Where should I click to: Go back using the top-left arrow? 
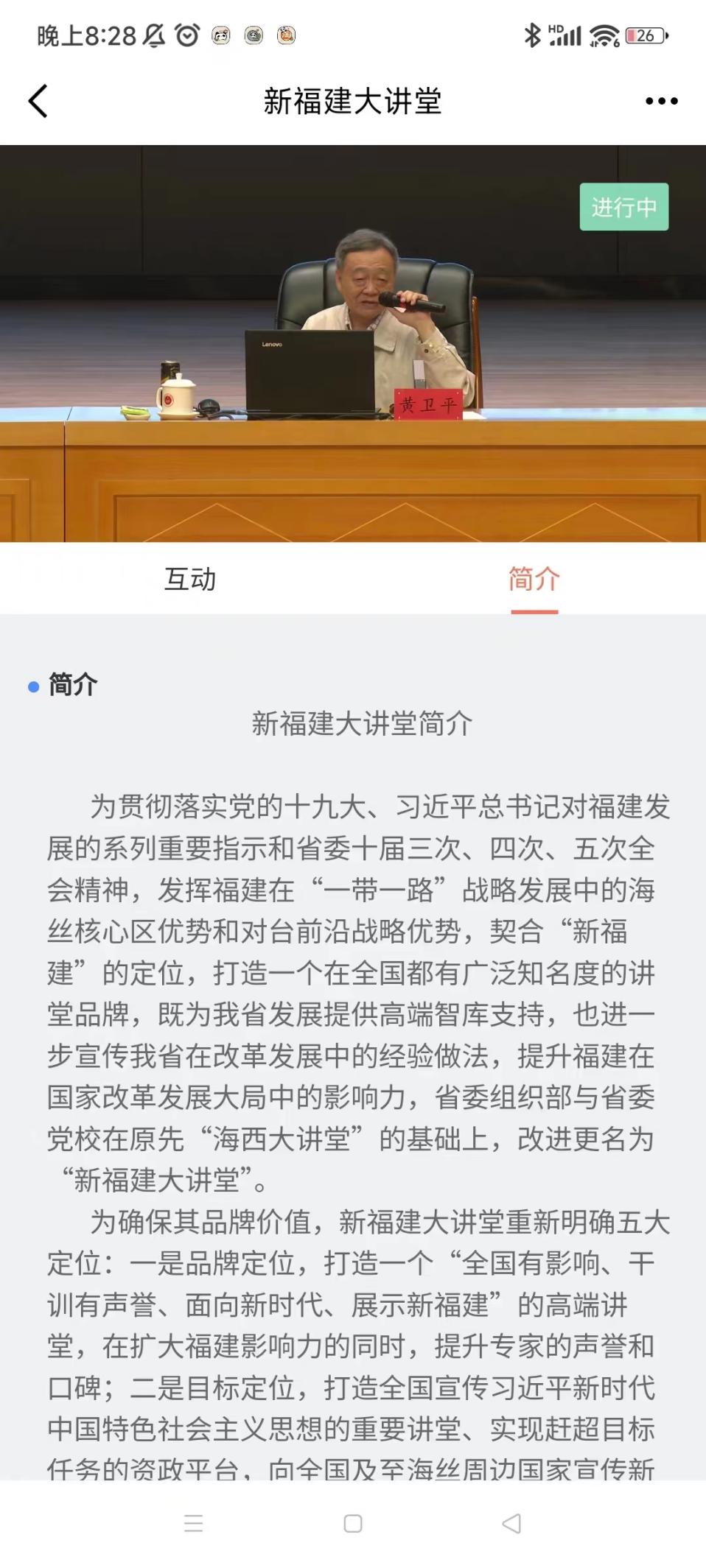point(38,101)
